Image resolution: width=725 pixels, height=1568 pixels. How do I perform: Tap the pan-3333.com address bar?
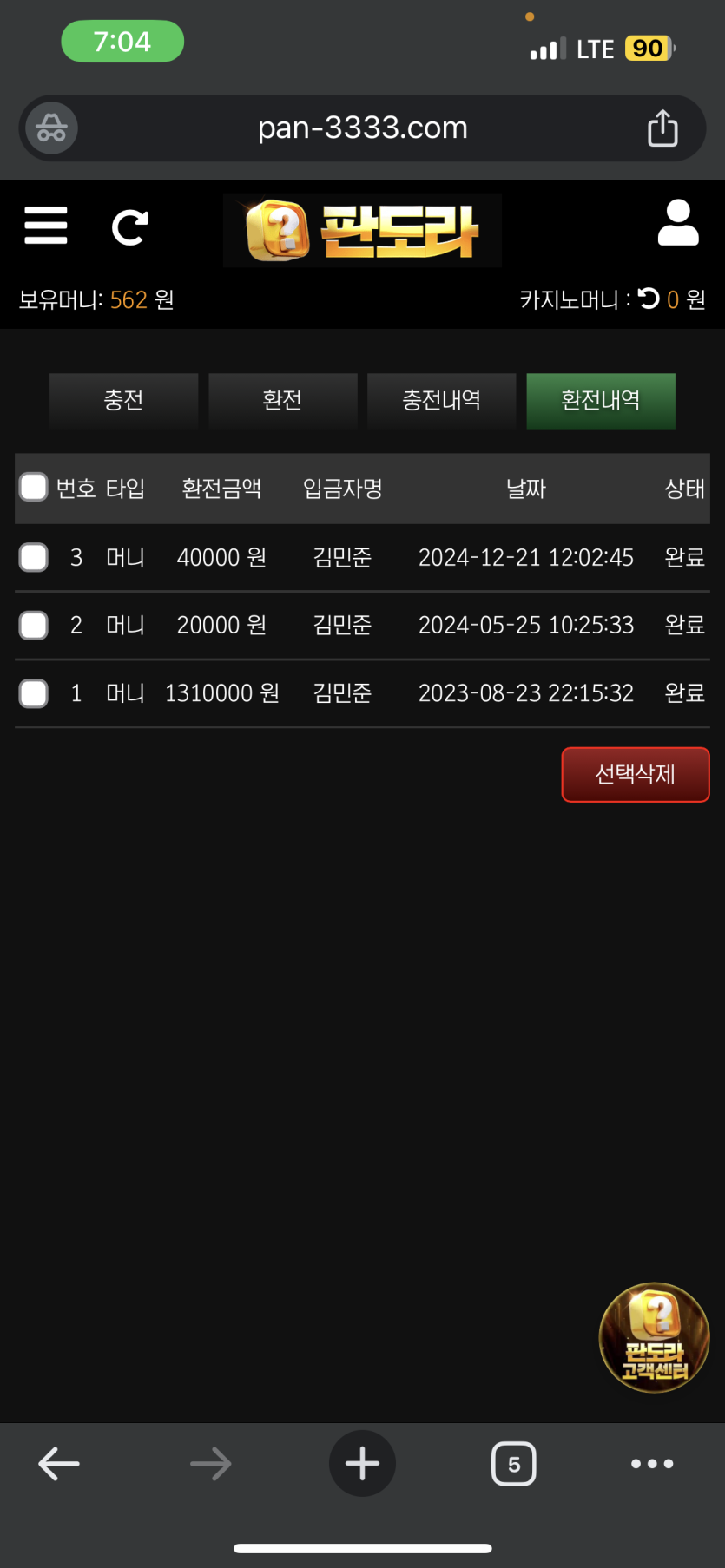(x=362, y=128)
